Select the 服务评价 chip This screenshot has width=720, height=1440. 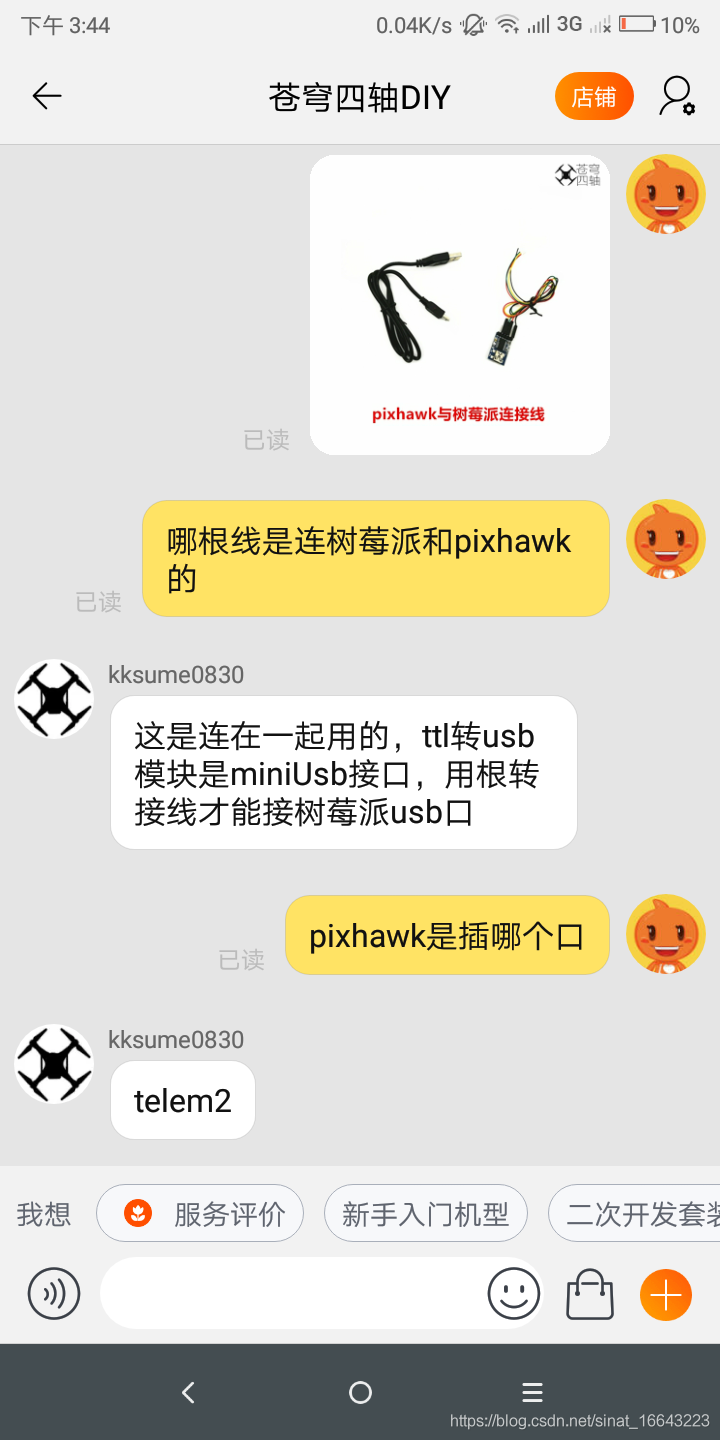(200, 1214)
